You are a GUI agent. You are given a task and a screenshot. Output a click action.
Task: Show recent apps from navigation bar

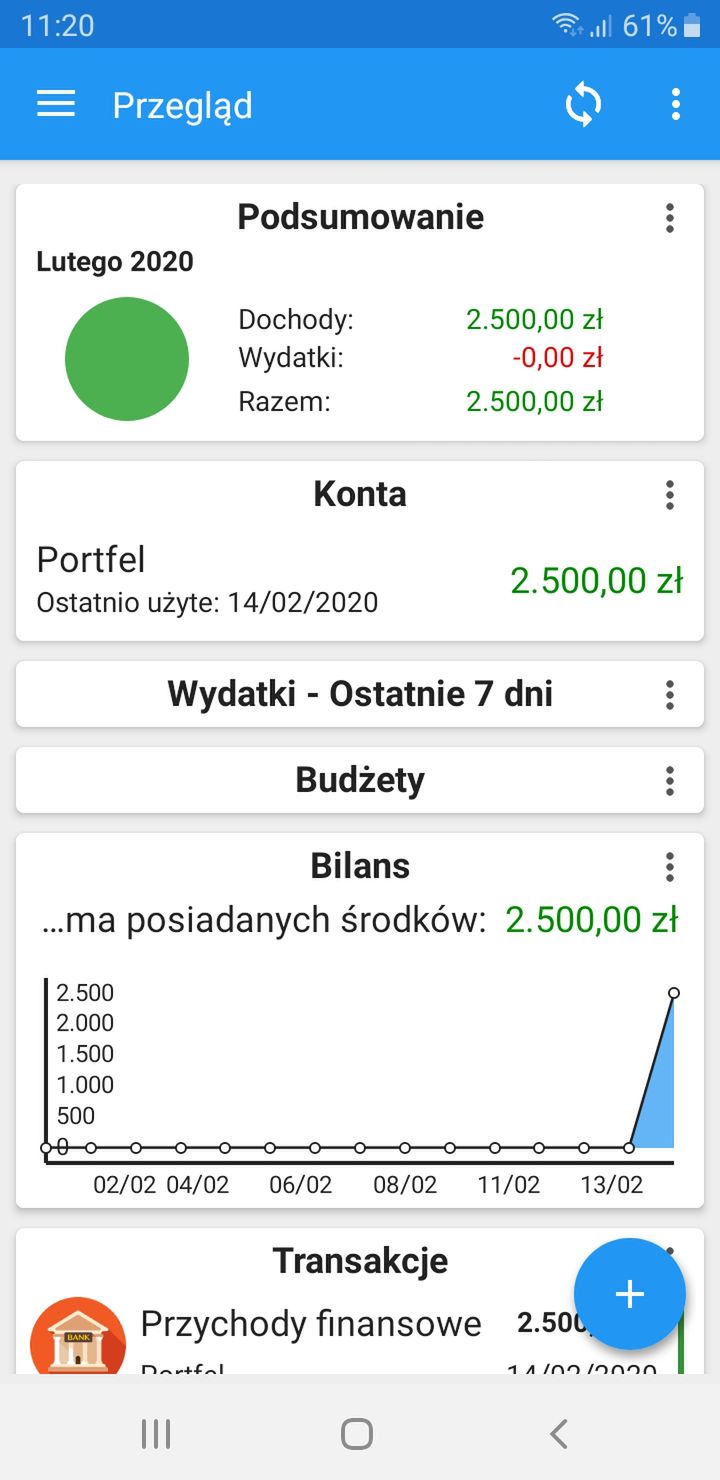tap(156, 1433)
